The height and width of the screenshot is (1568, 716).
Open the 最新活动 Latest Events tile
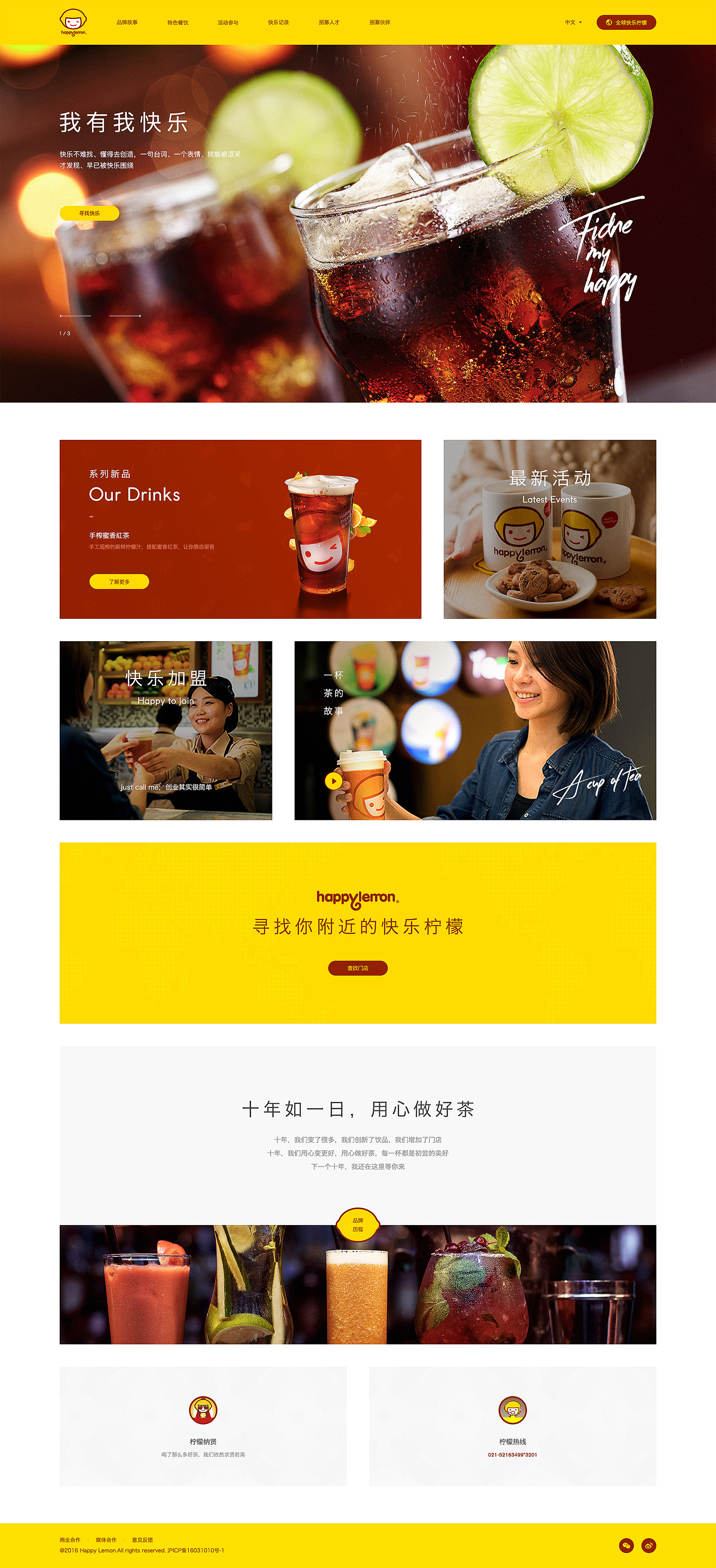pos(549,529)
